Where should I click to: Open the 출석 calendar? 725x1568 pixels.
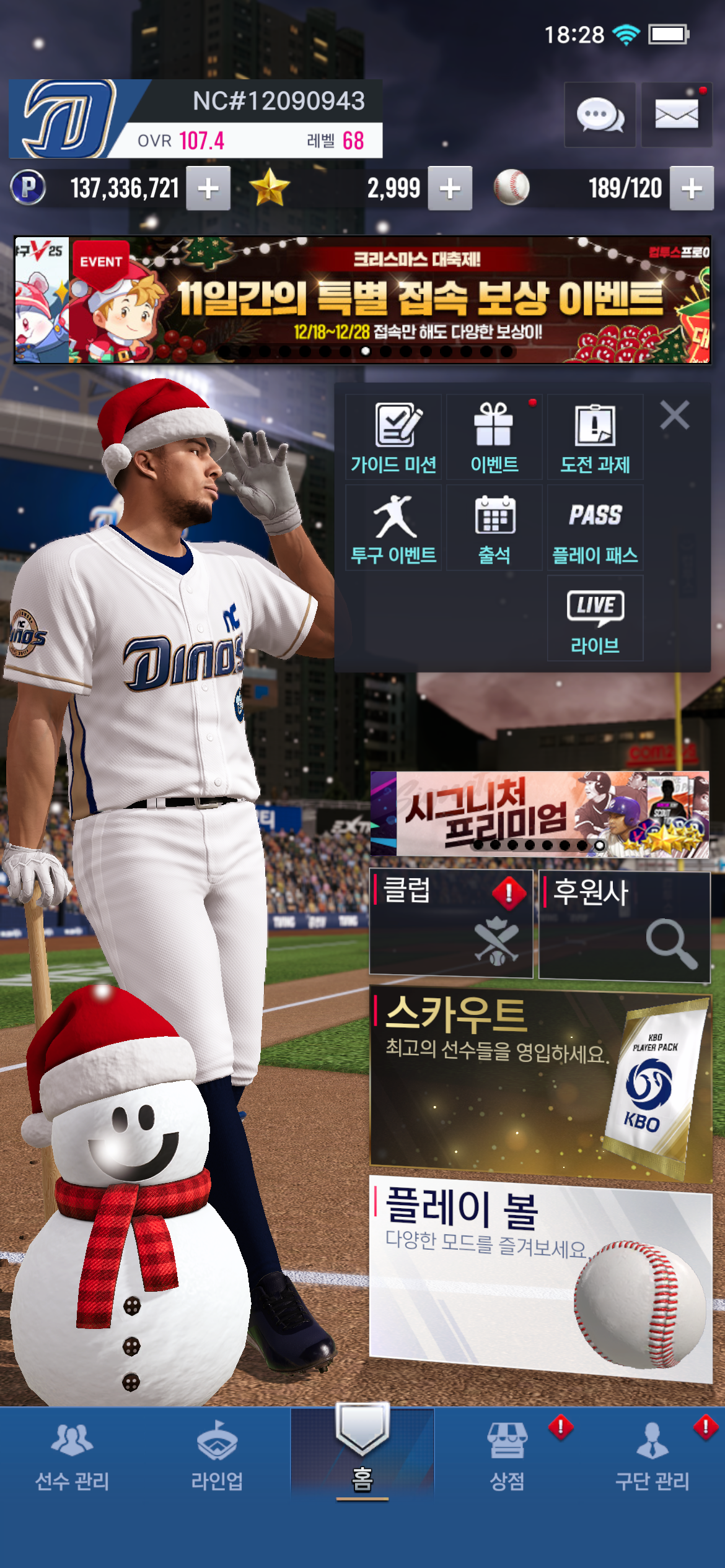click(494, 528)
